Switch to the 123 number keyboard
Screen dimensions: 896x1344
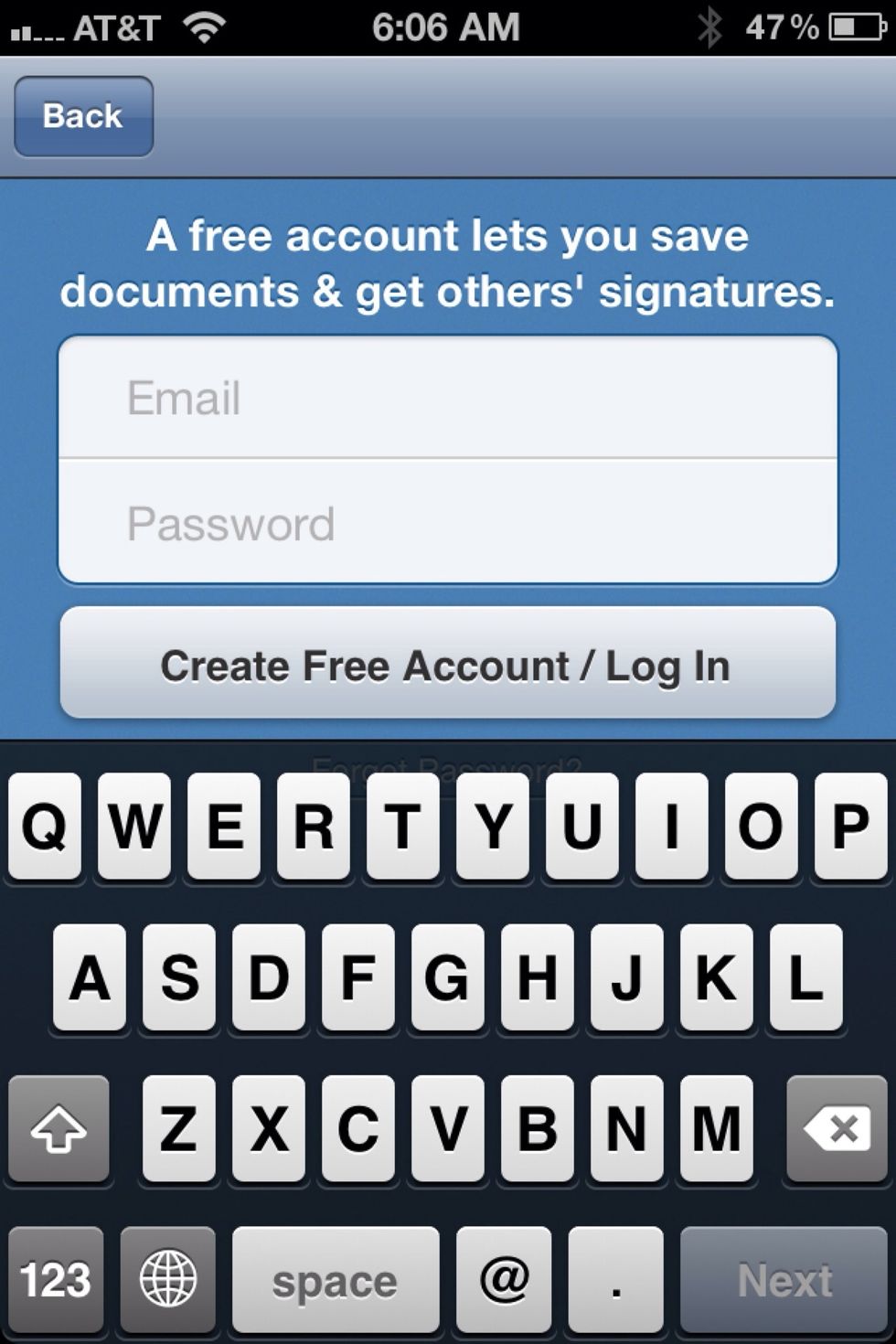coord(57,1280)
